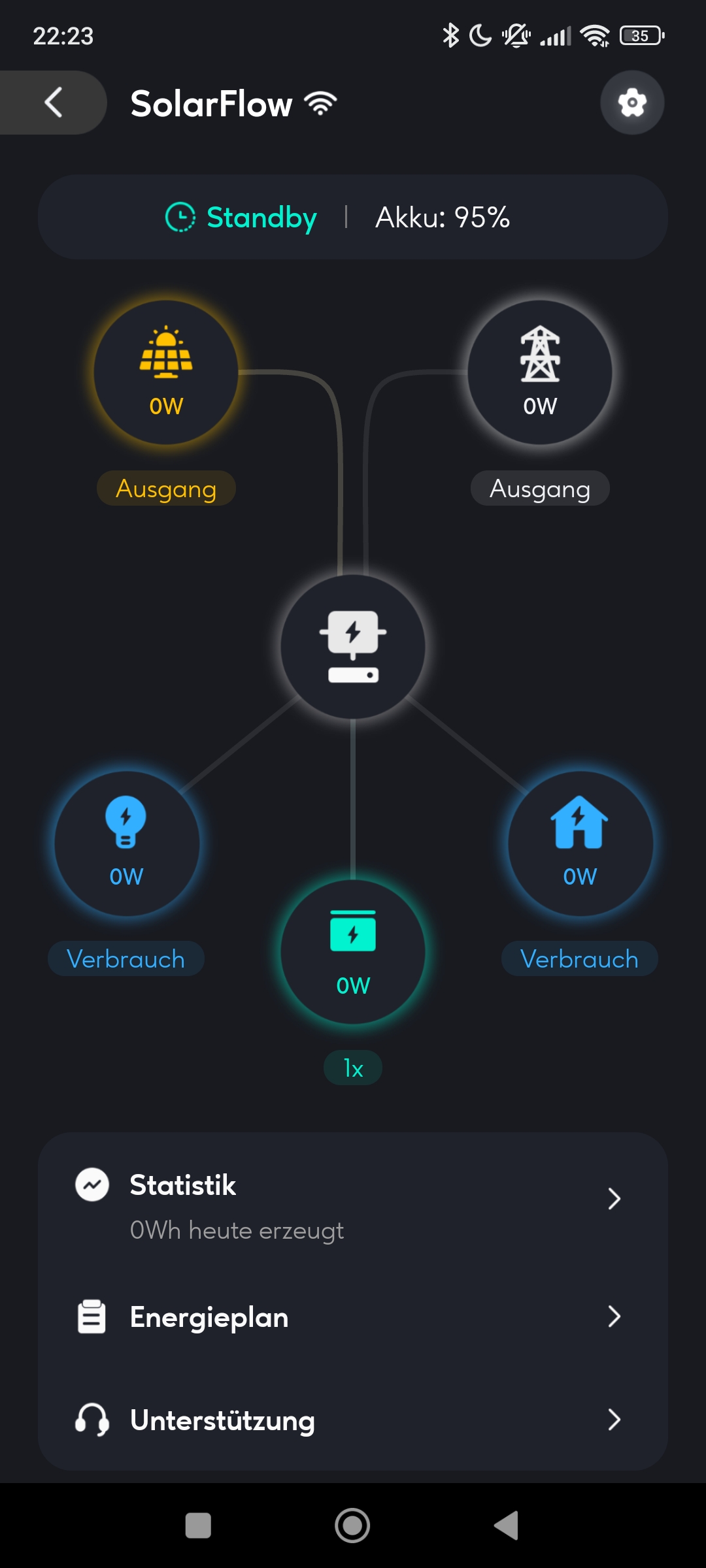Tap the central SolarFlow hub icon
Viewport: 706px width, 1568px height.
pos(353,647)
